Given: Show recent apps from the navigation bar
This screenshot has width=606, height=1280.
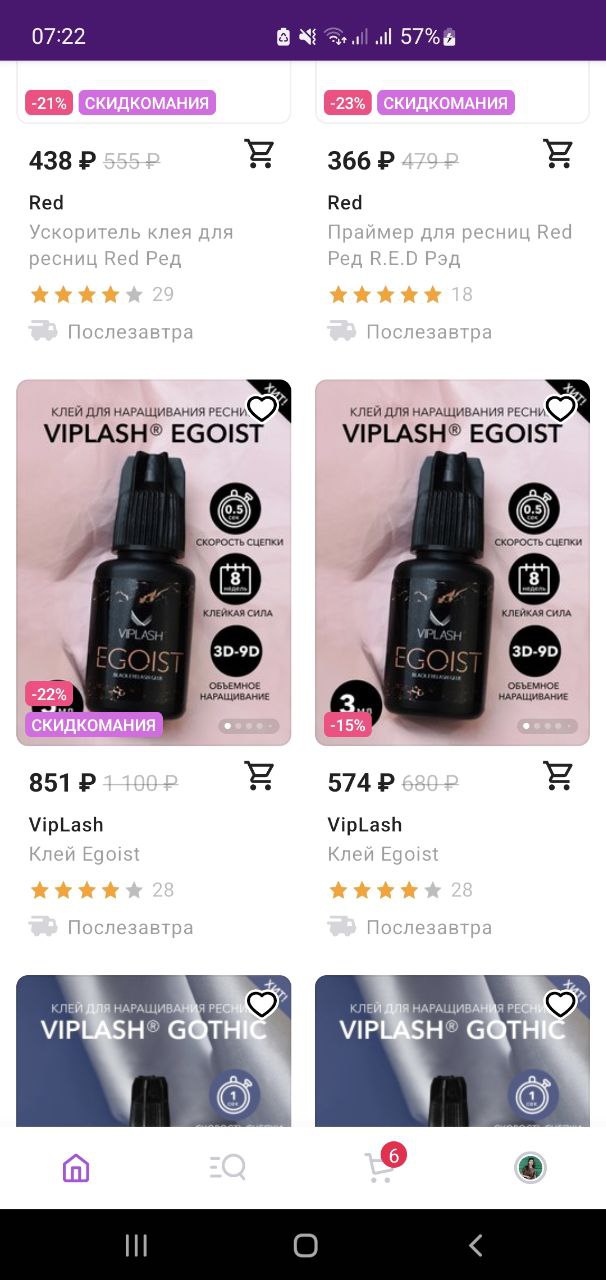Looking at the screenshot, I should [x=136, y=1245].
